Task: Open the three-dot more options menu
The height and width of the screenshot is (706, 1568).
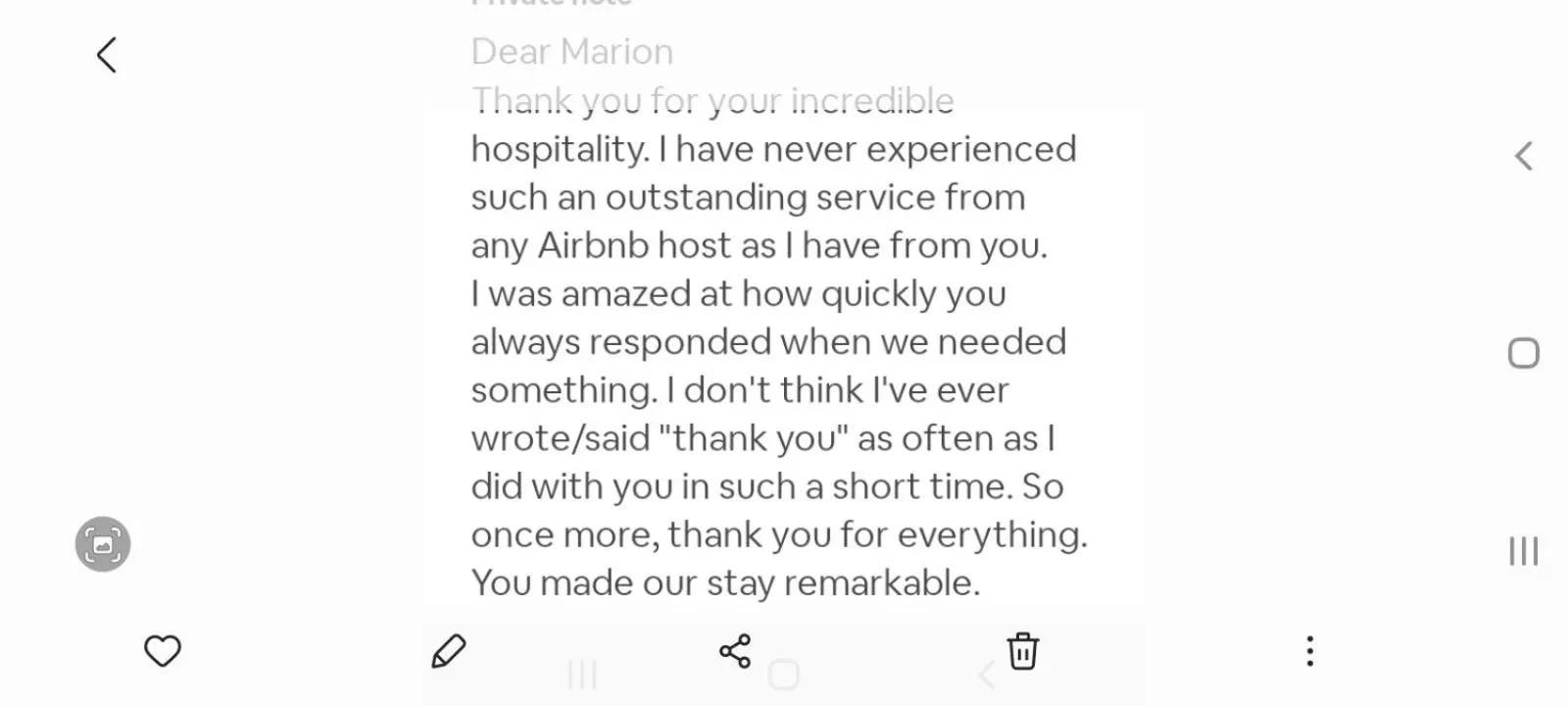Action: [1309, 651]
